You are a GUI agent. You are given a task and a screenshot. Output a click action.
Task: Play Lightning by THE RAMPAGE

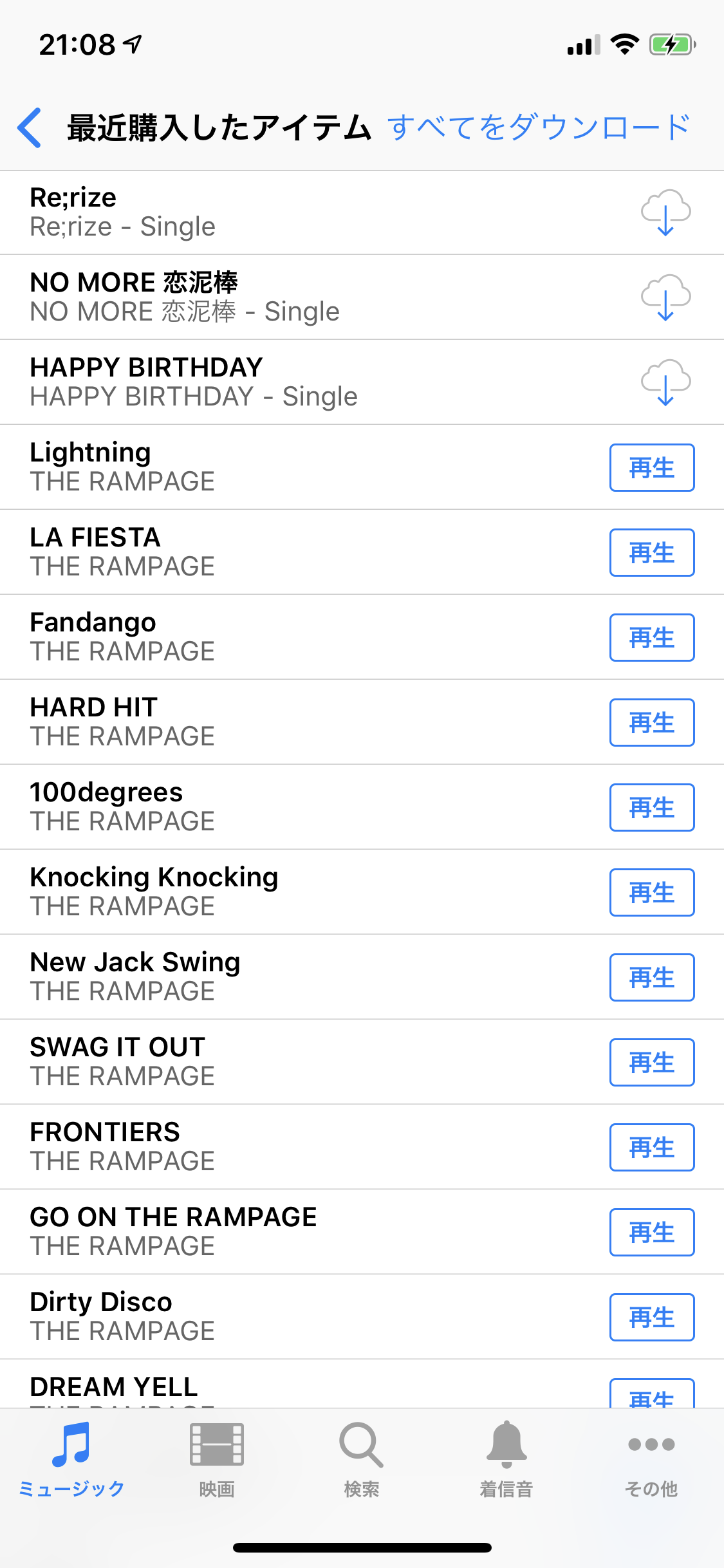[651, 467]
